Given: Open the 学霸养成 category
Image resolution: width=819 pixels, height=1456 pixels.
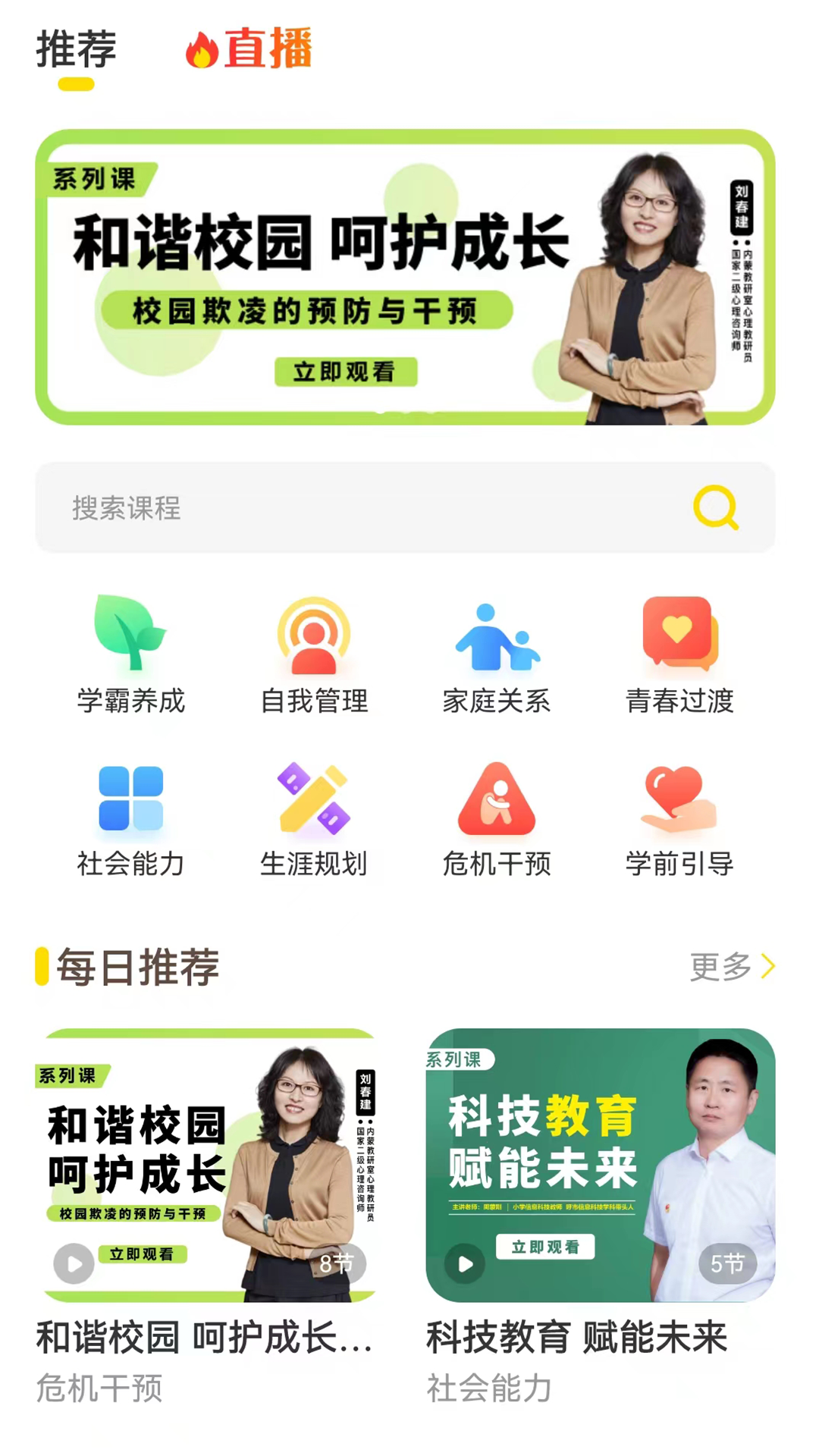Looking at the screenshot, I should (x=130, y=654).
